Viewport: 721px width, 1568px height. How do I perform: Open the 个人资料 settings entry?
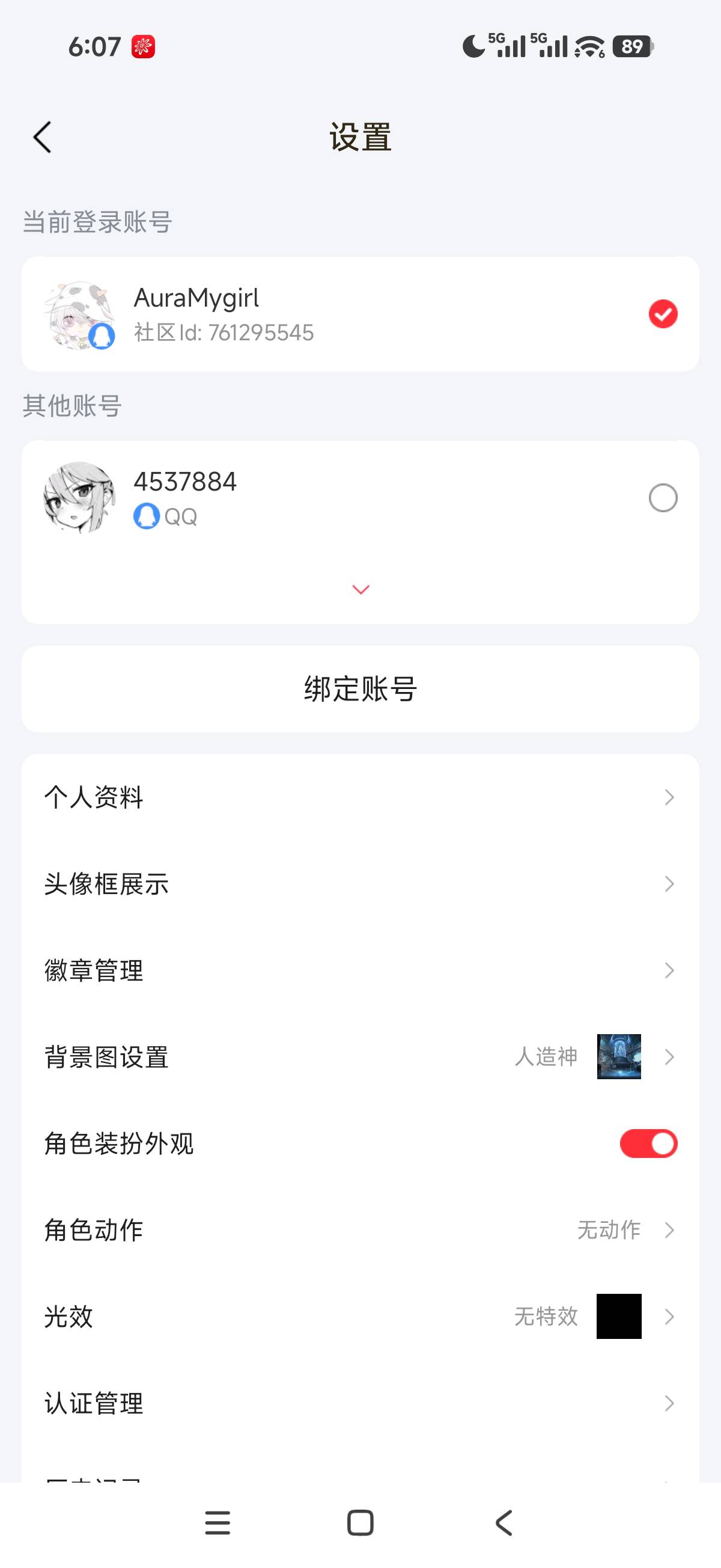pyautogui.click(x=360, y=797)
